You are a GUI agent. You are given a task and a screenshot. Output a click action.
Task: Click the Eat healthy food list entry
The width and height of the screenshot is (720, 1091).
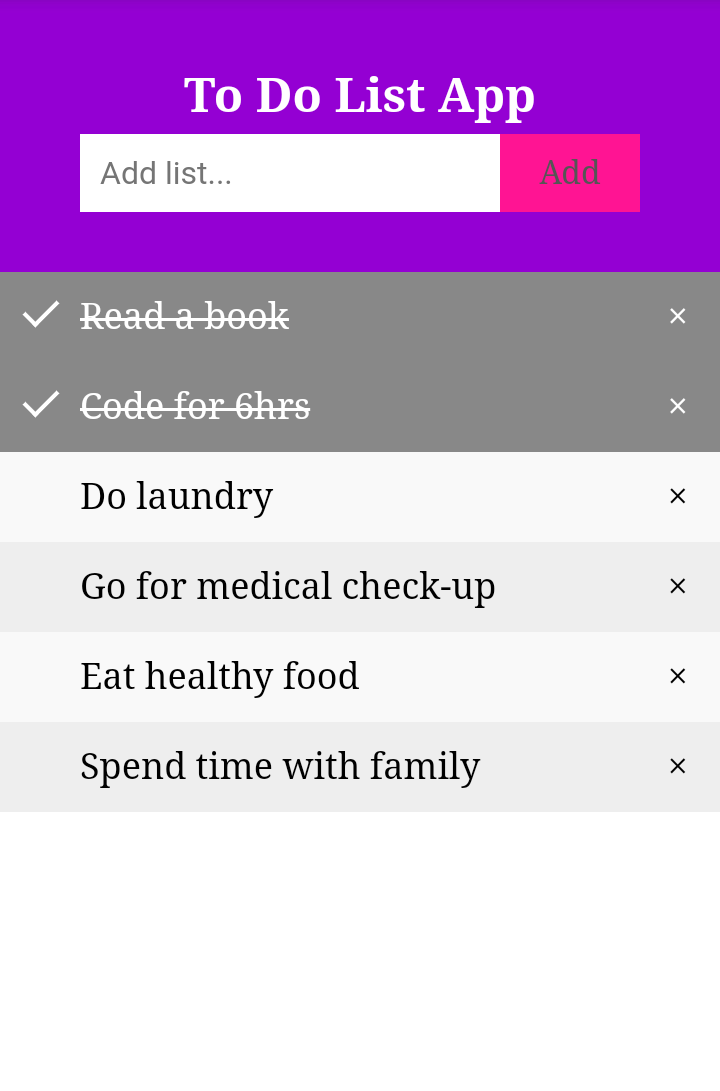pos(220,676)
